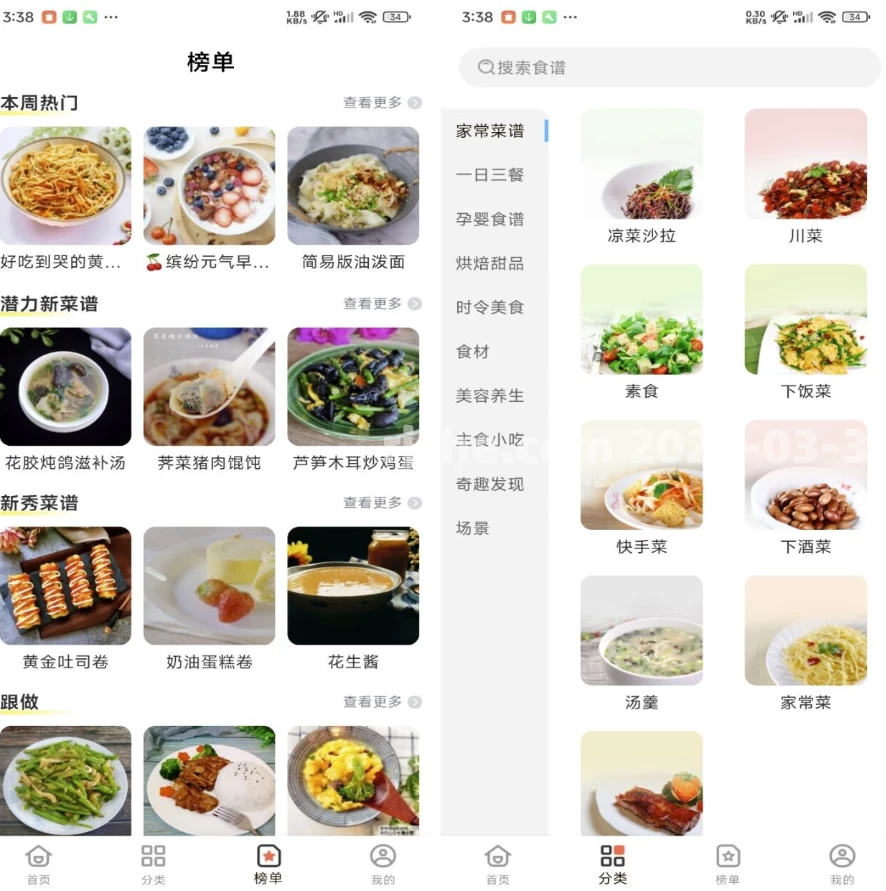Choose the 美容养生 category
This screenshot has height=891, width=886.
point(490,396)
